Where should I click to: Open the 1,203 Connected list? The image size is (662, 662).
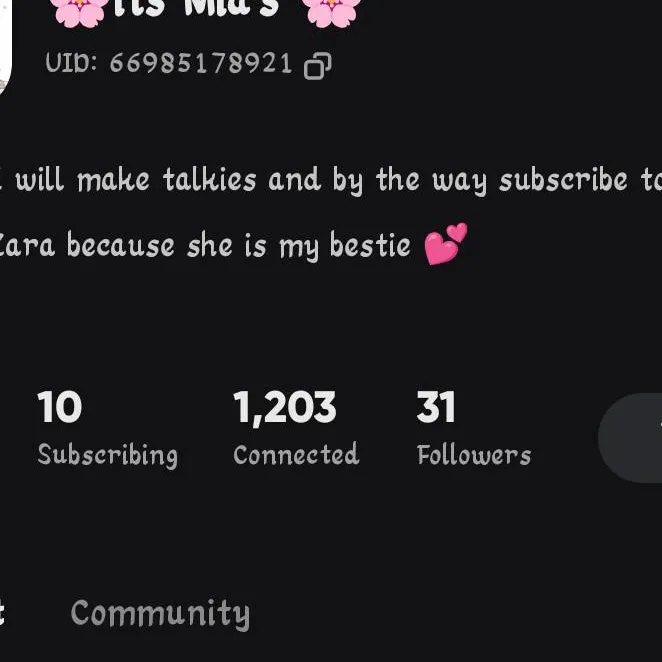pyautogui.click(x=295, y=430)
